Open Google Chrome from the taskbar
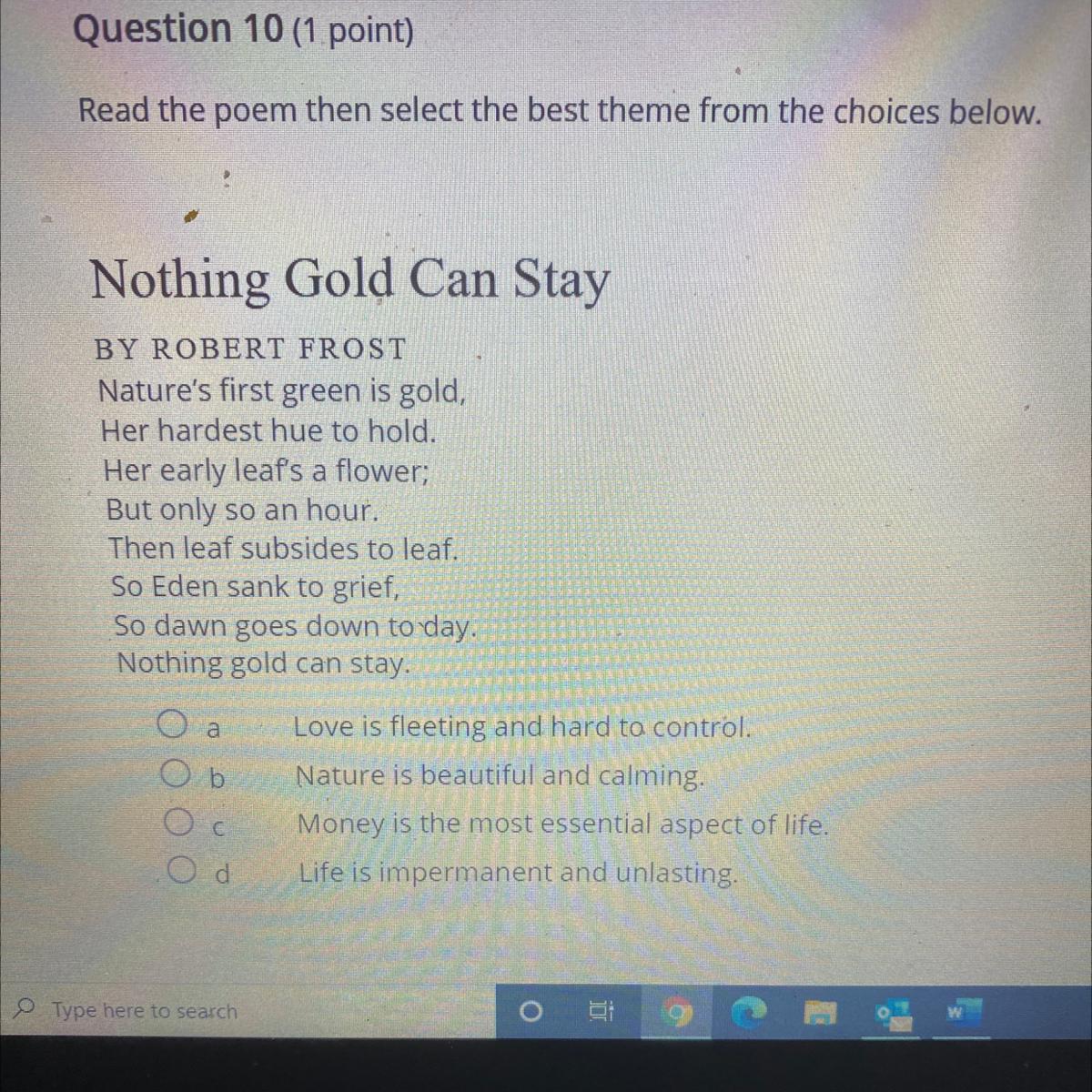The height and width of the screenshot is (1092, 1092). click(x=675, y=1012)
